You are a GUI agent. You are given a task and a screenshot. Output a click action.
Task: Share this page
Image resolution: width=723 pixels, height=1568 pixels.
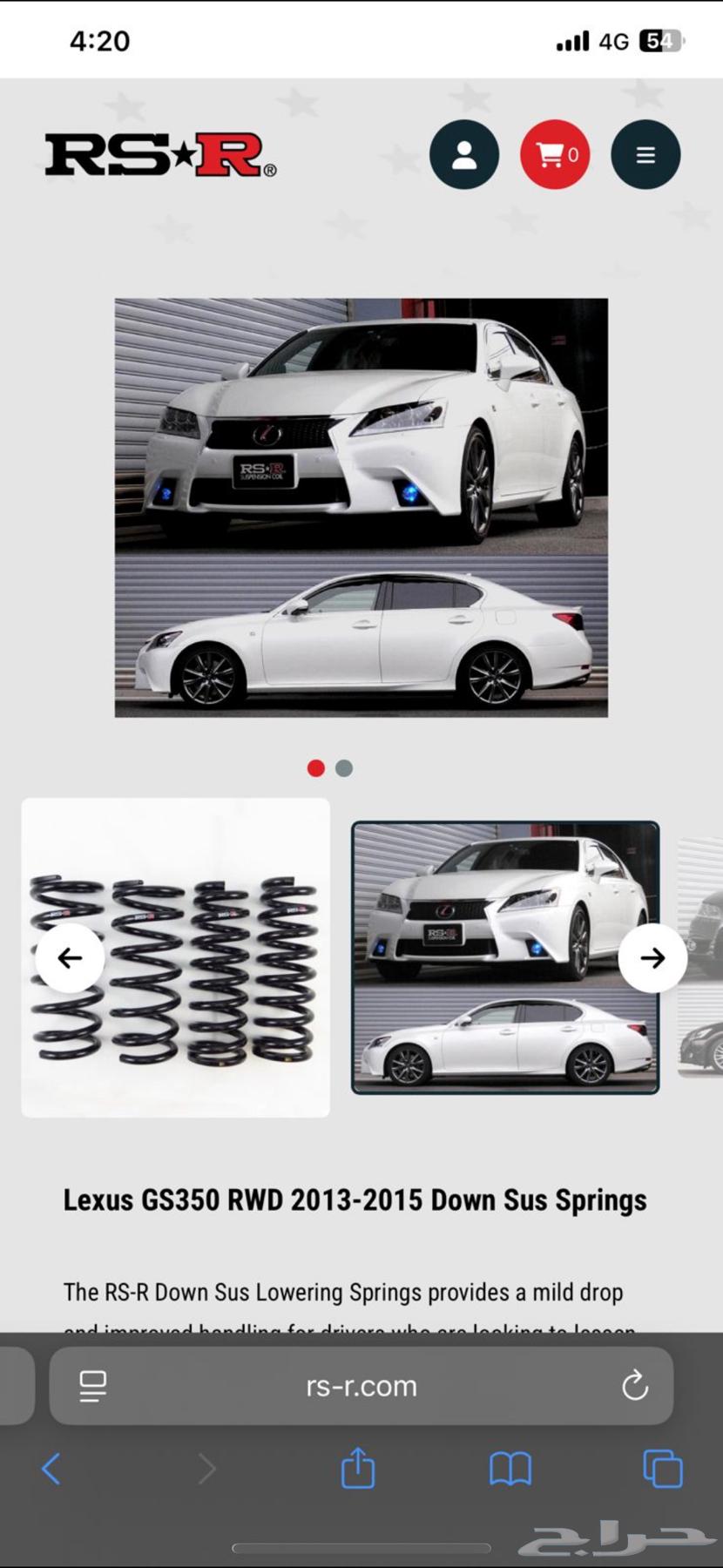coord(358,1470)
